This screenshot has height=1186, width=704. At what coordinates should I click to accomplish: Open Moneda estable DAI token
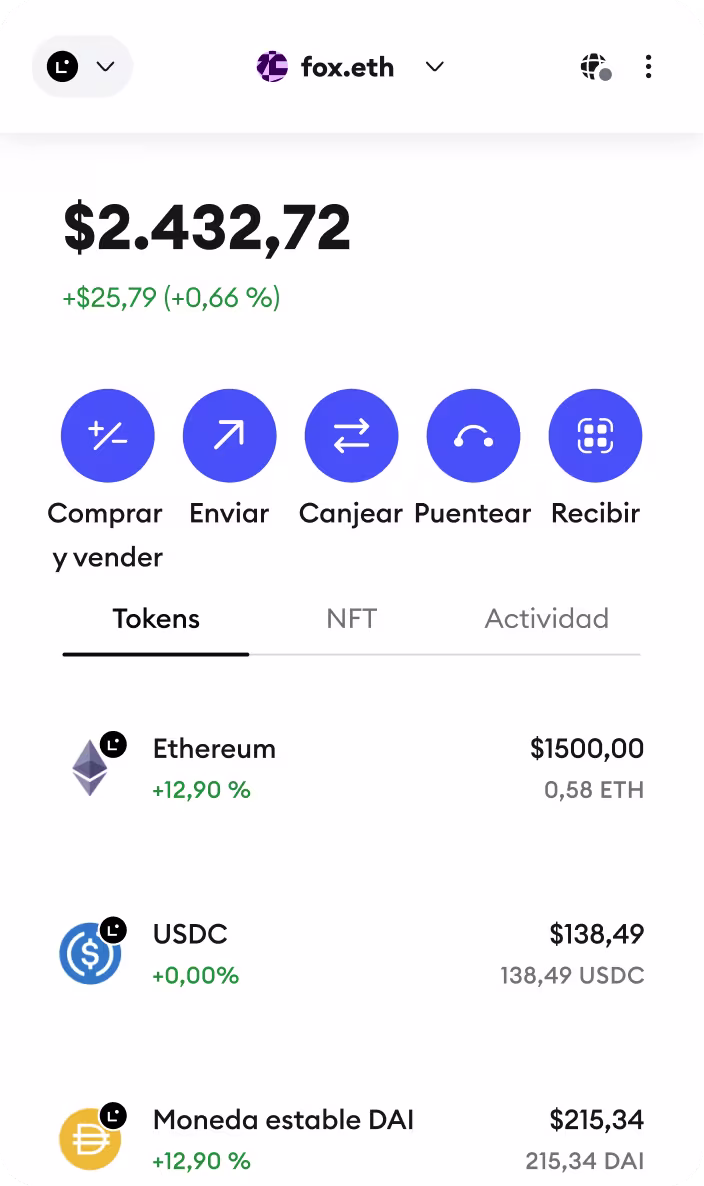(352, 1139)
